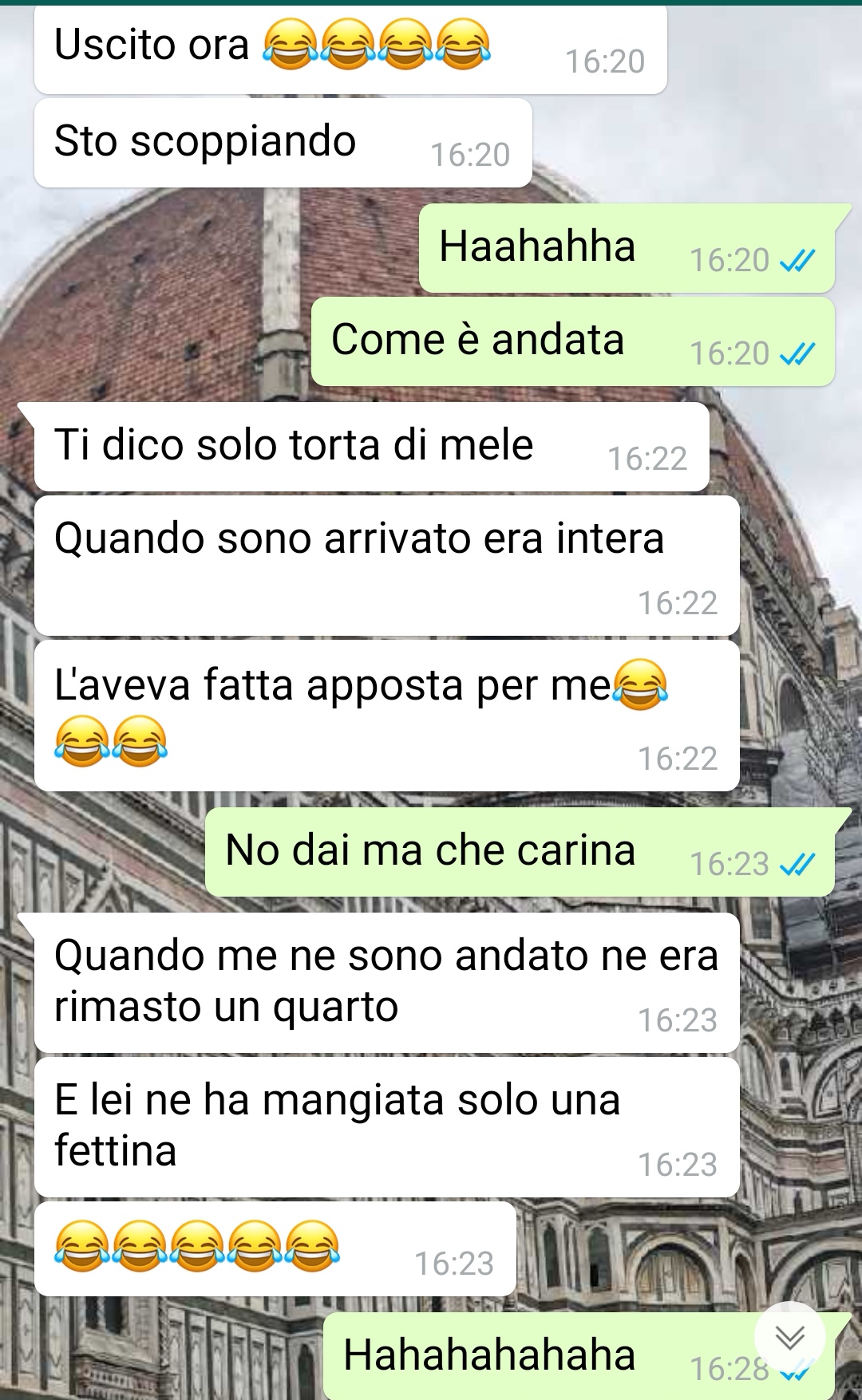Viewport: 862px width, 1400px height.
Task: Jump to the latest message with the down arrow
Action: coord(789,1337)
